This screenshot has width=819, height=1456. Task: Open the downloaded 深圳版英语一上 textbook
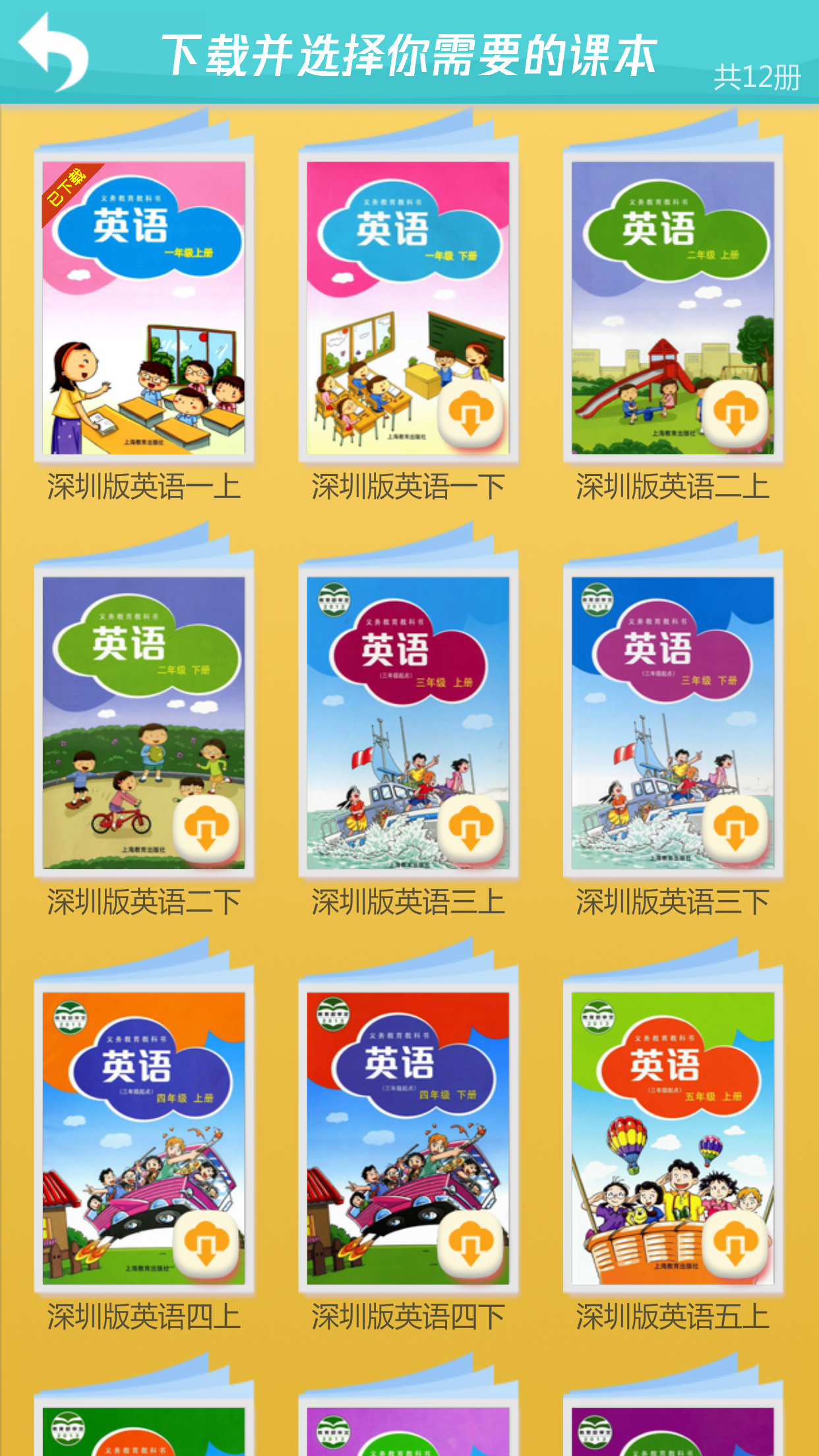point(144,308)
